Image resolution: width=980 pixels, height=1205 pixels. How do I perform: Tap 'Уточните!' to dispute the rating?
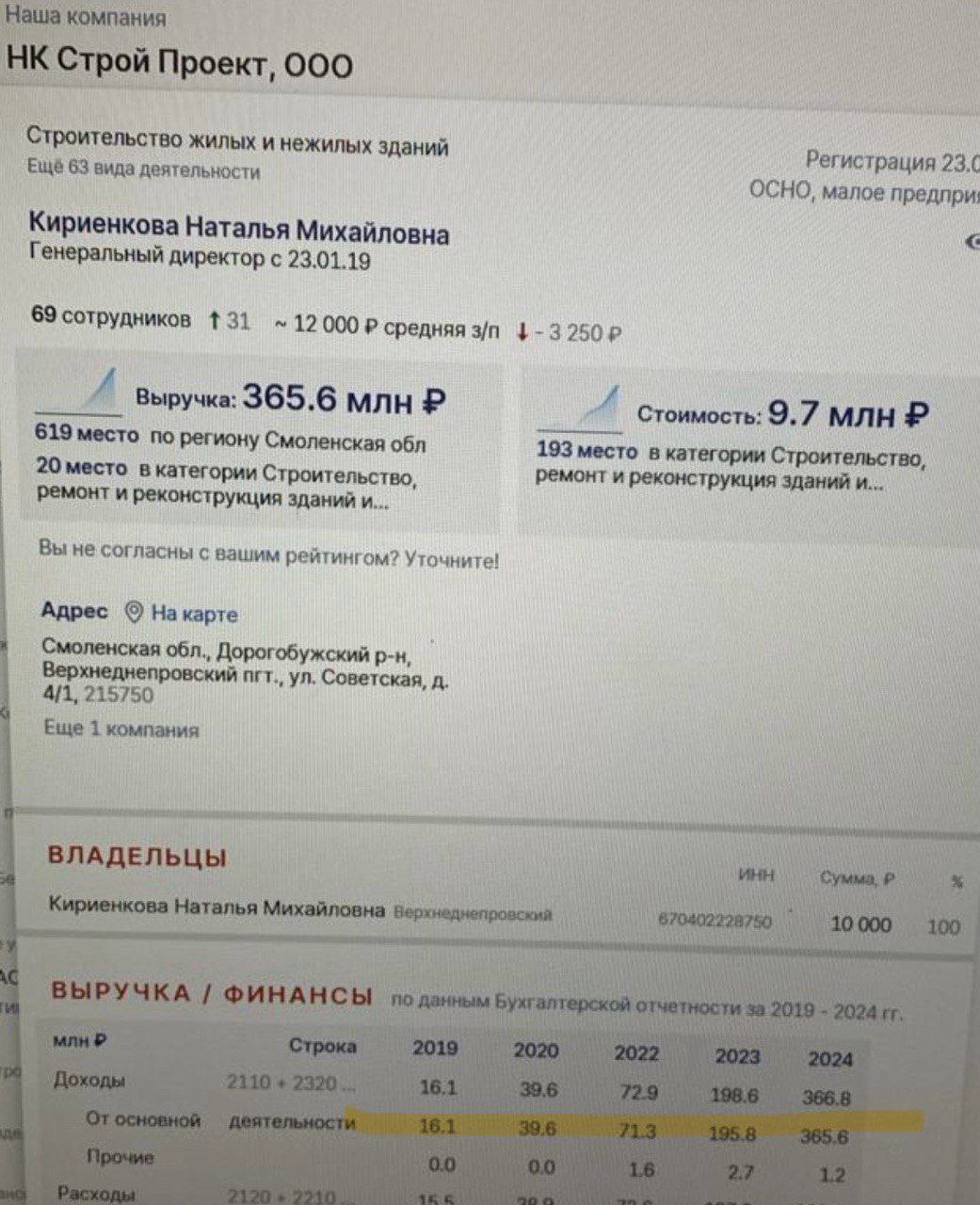point(451,560)
